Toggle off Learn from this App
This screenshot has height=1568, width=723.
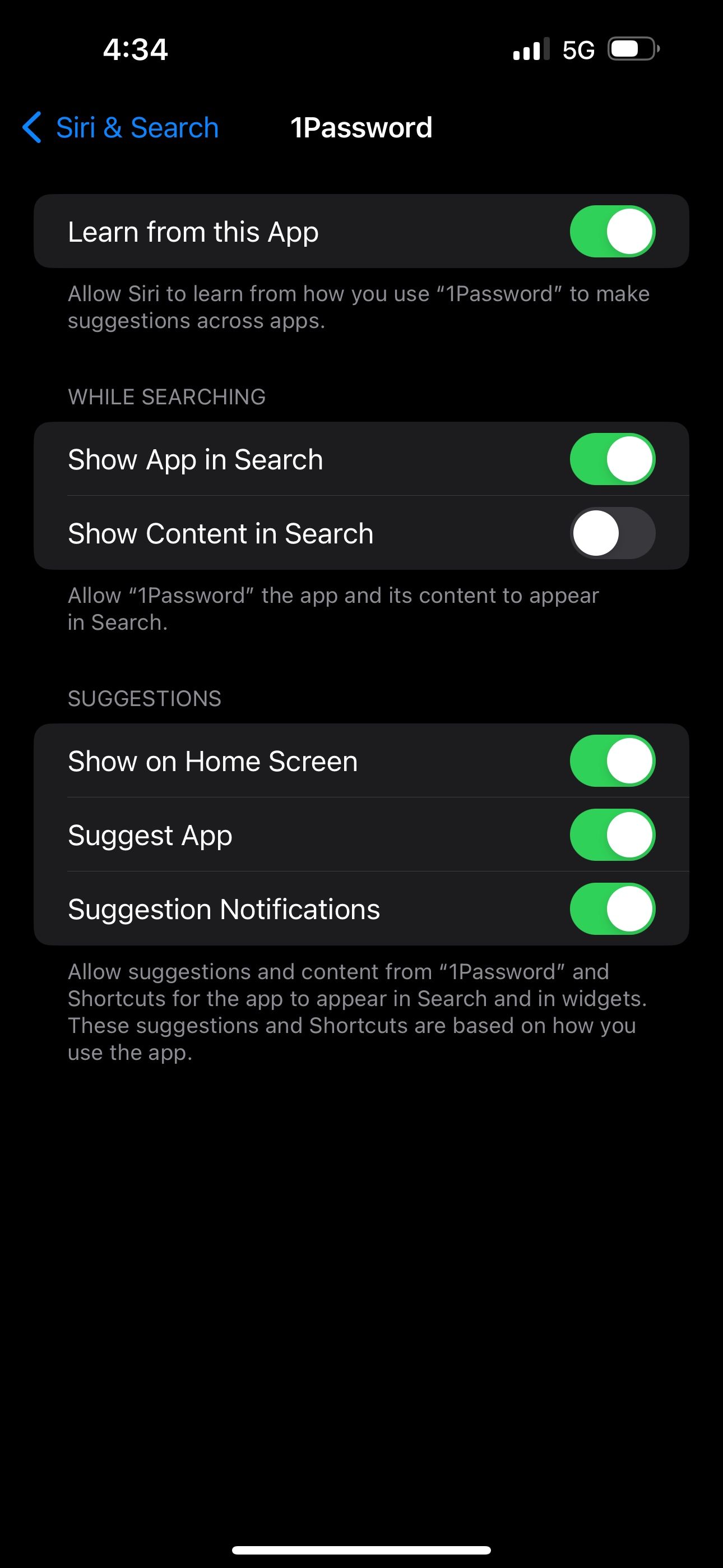coord(612,231)
